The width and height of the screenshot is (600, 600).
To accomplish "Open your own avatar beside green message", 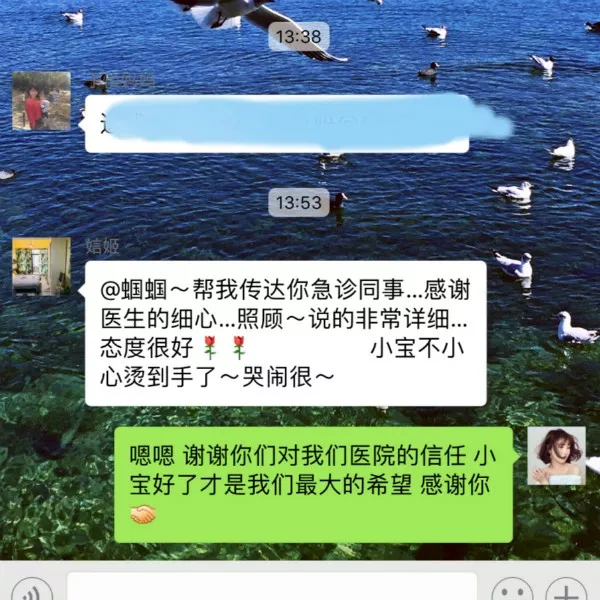I will [x=556, y=456].
